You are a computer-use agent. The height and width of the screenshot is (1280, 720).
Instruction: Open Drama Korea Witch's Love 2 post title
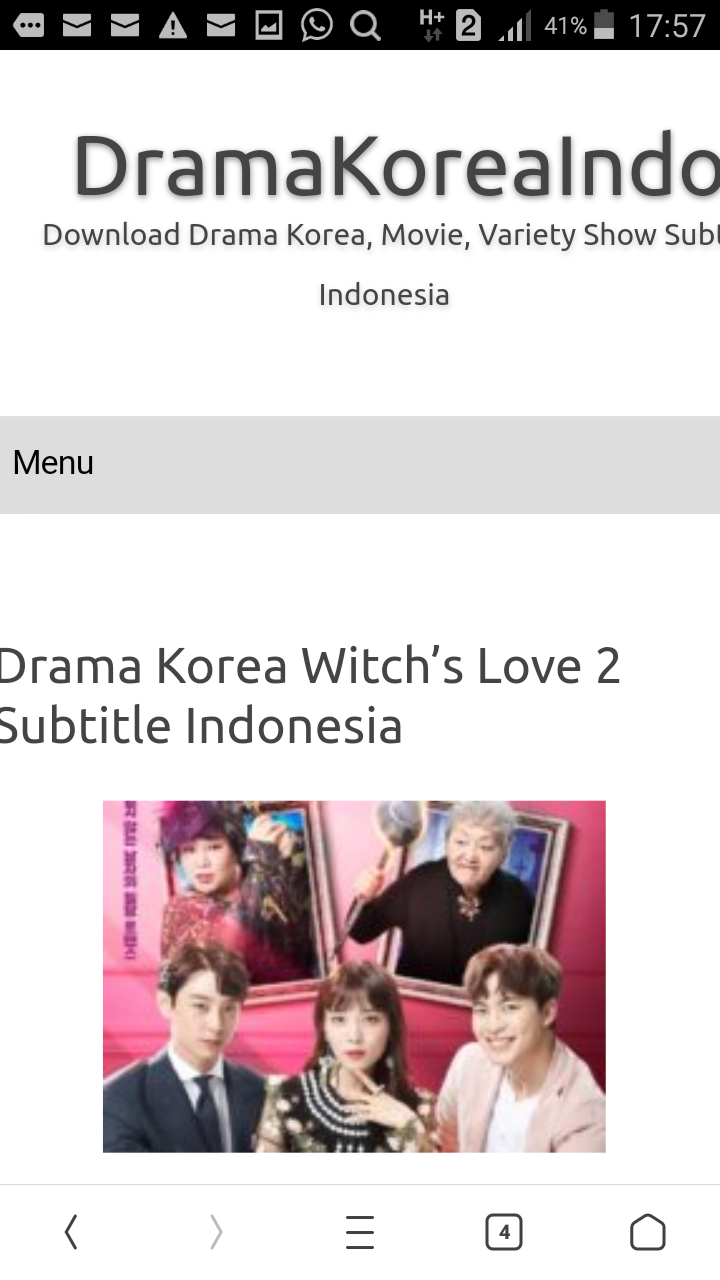[308, 695]
